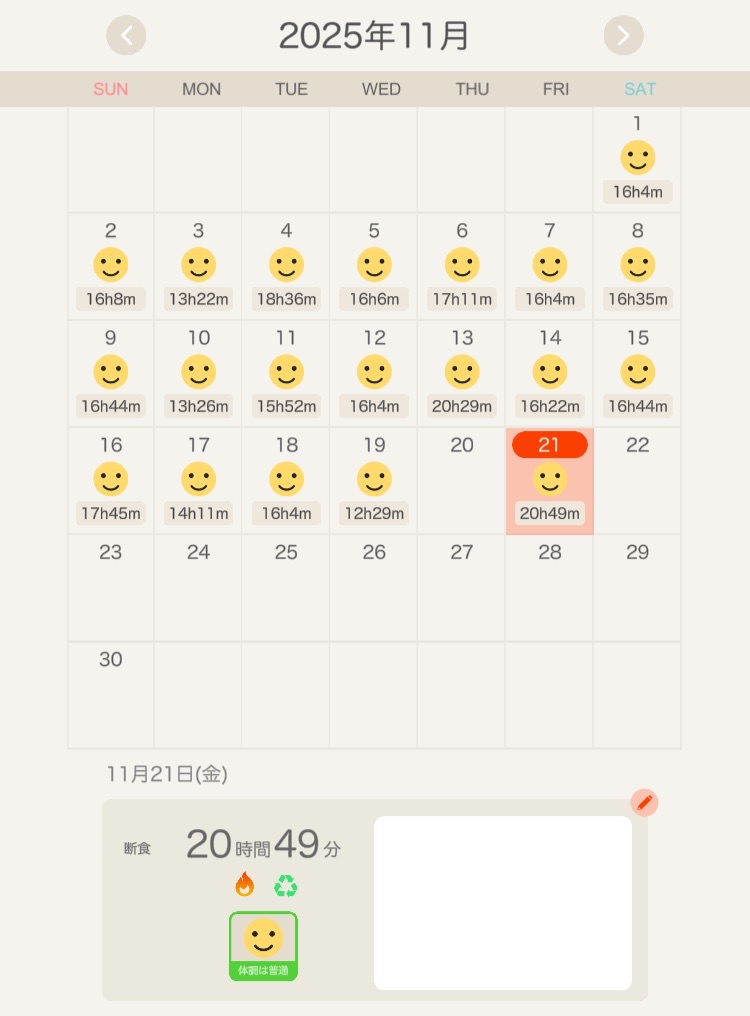Tap the highlighted date November 21
This screenshot has width=750, height=1016.
click(549, 480)
